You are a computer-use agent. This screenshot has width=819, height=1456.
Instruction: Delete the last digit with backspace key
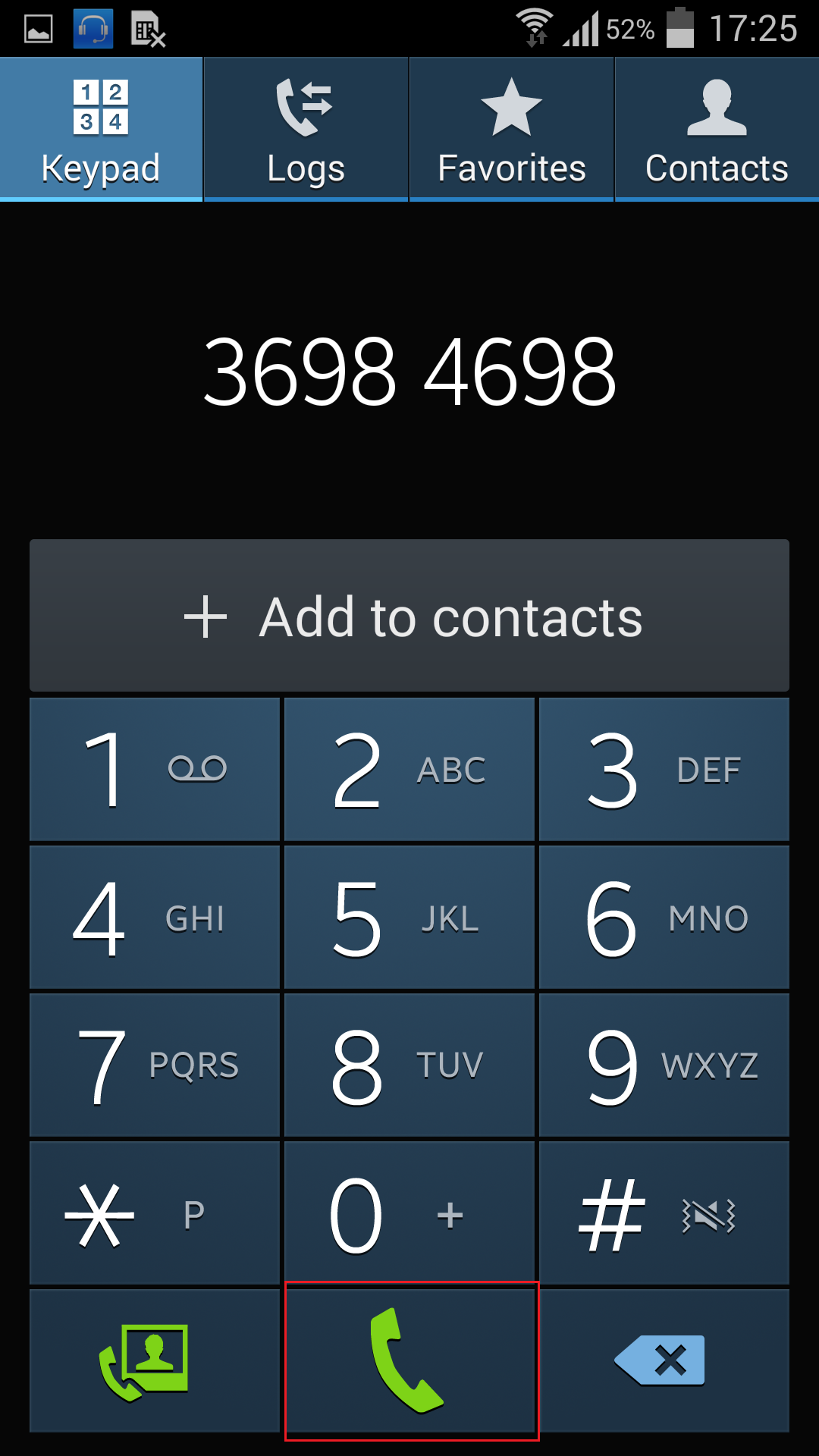click(x=664, y=1360)
